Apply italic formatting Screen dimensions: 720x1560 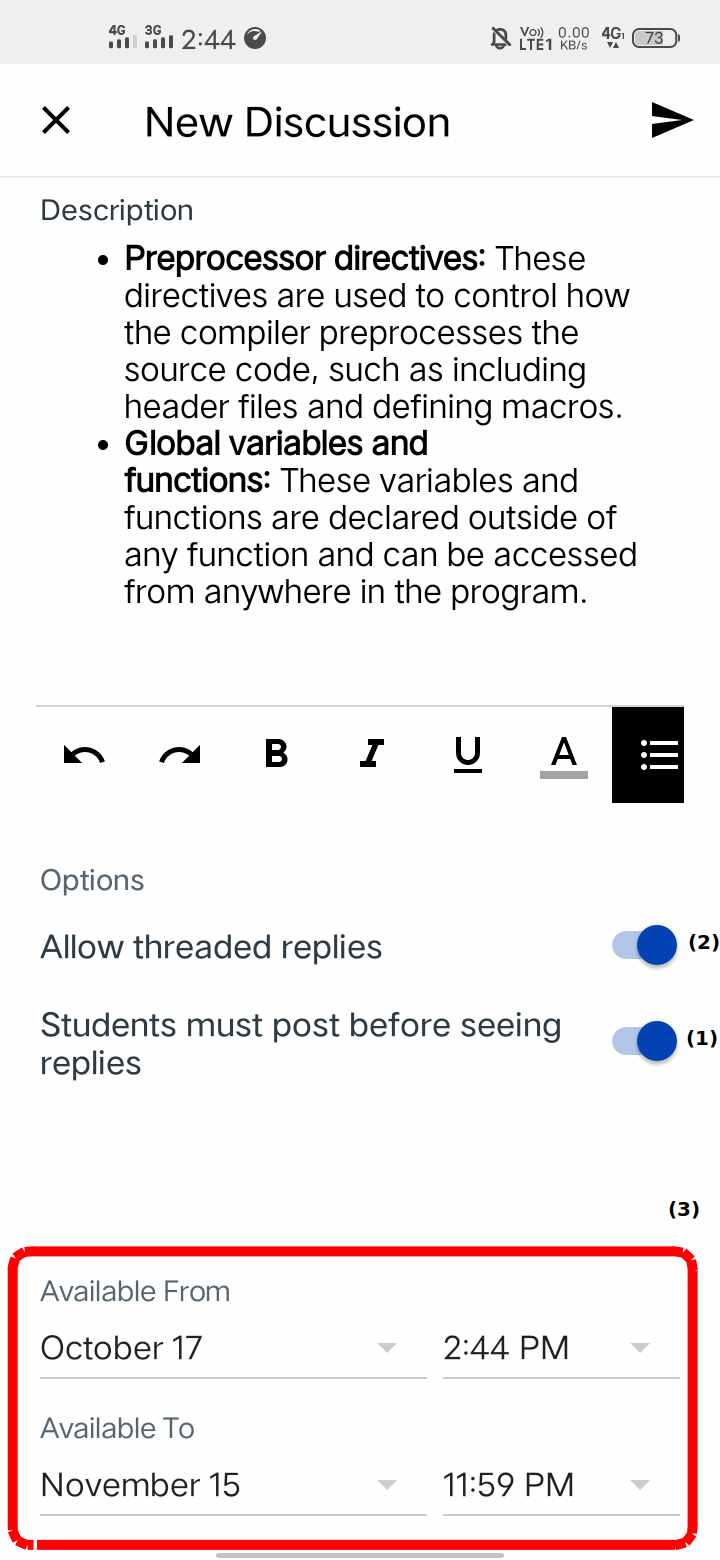(x=372, y=754)
